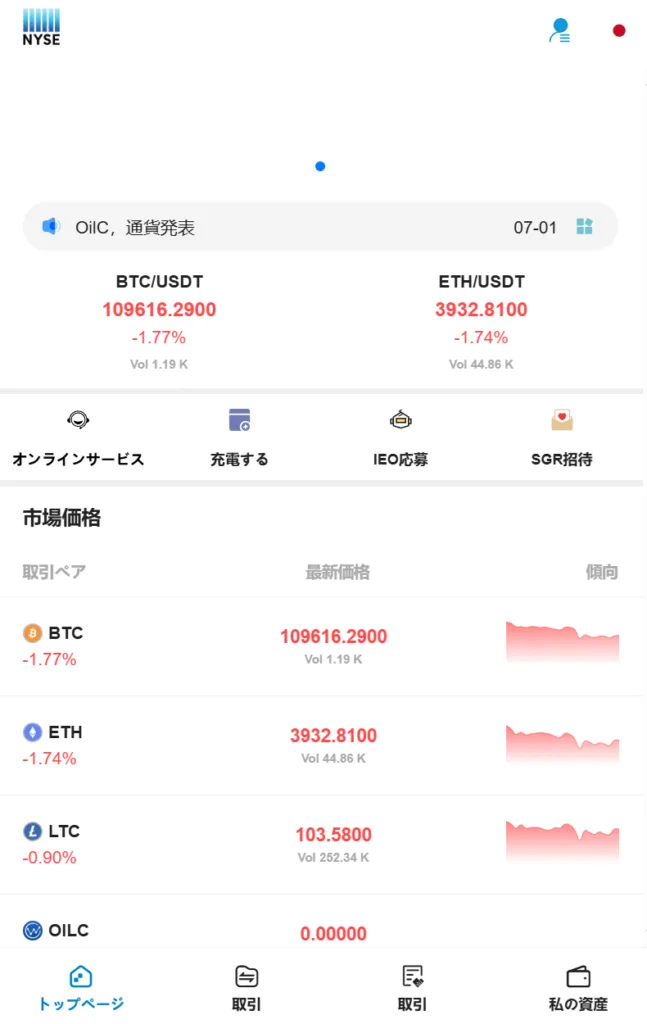Open the OilC announcement notice
The height and width of the screenshot is (1024, 647).
click(x=135, y=227)
